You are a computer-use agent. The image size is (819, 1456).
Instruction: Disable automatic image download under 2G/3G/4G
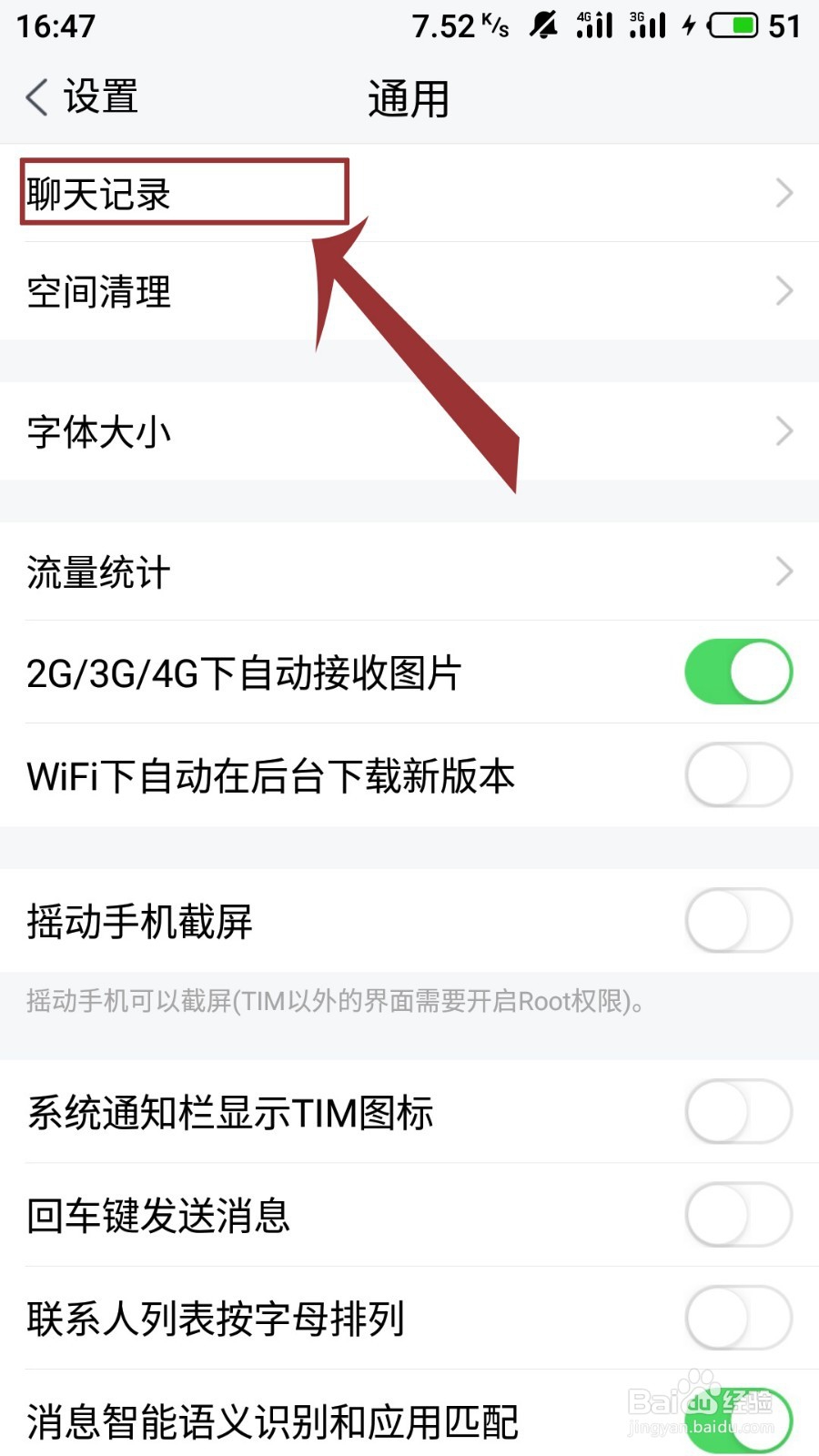(739, 672)
